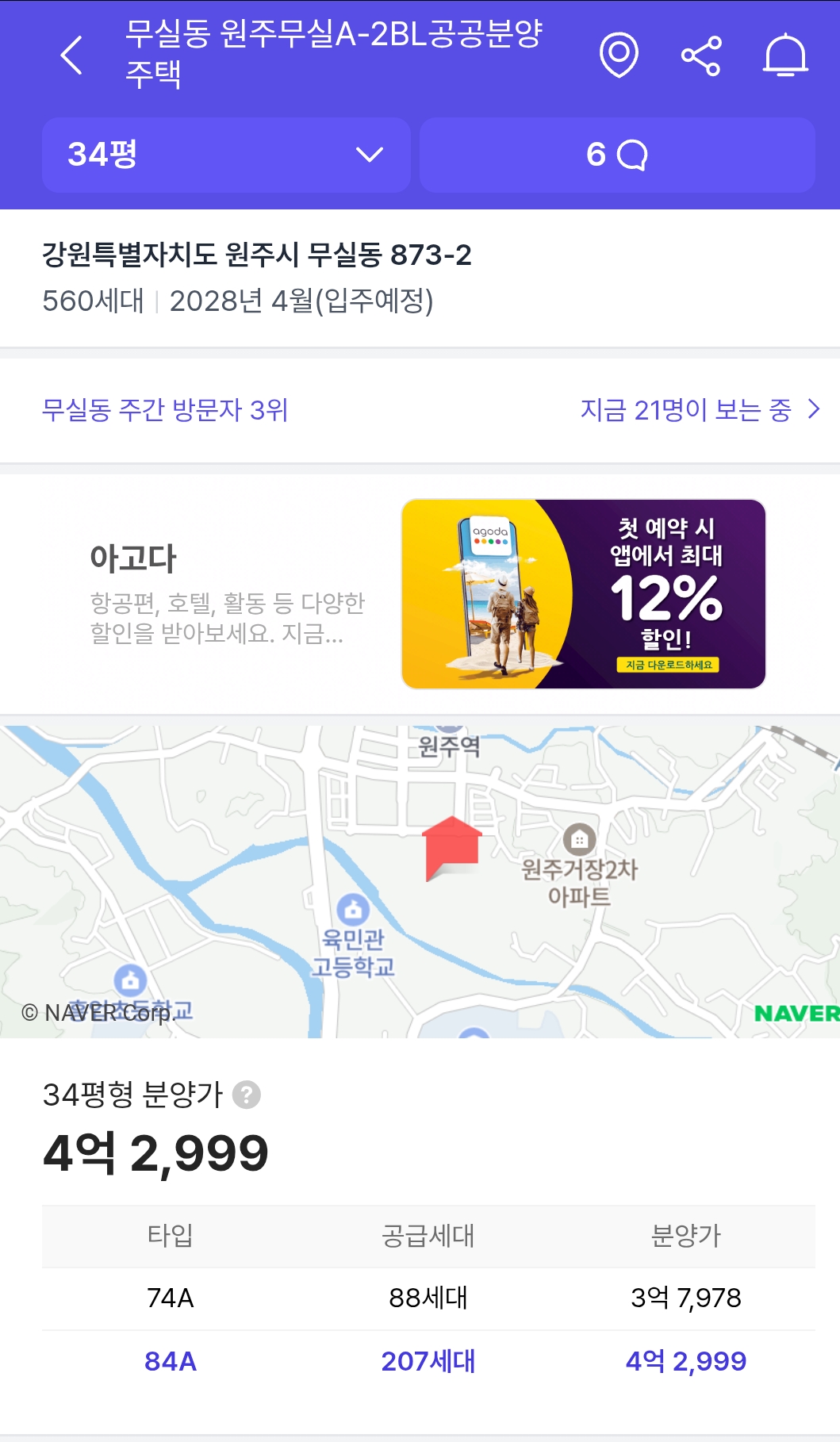
Task: Open the 아고다 advertisement banner
Action: (x=584, y=594)
